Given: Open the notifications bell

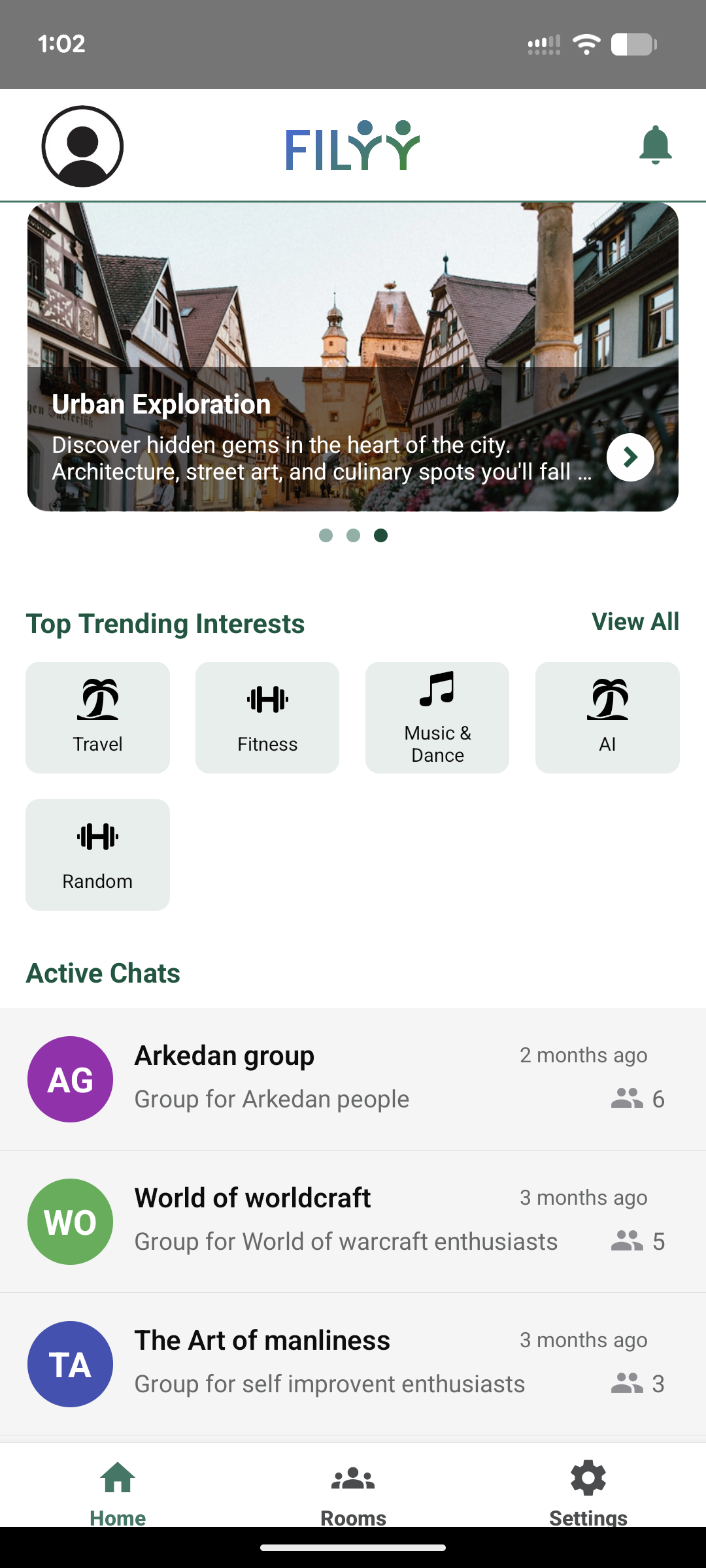Looking at the screenshot, I should [x=655, y=145].
